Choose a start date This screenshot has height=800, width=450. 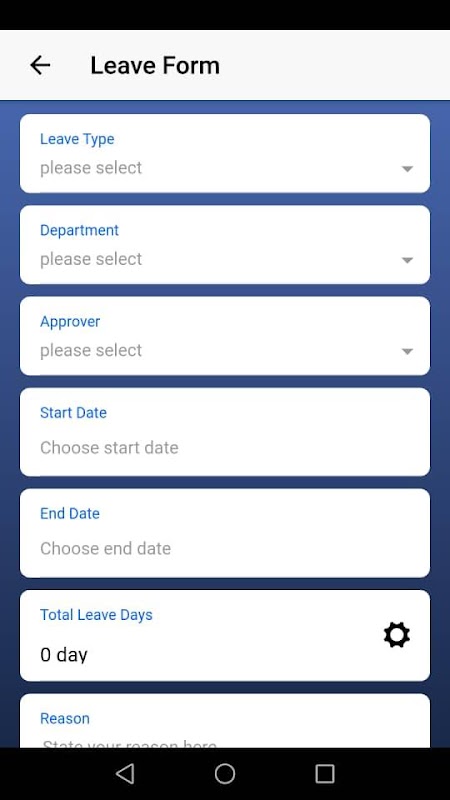point(224,432)
